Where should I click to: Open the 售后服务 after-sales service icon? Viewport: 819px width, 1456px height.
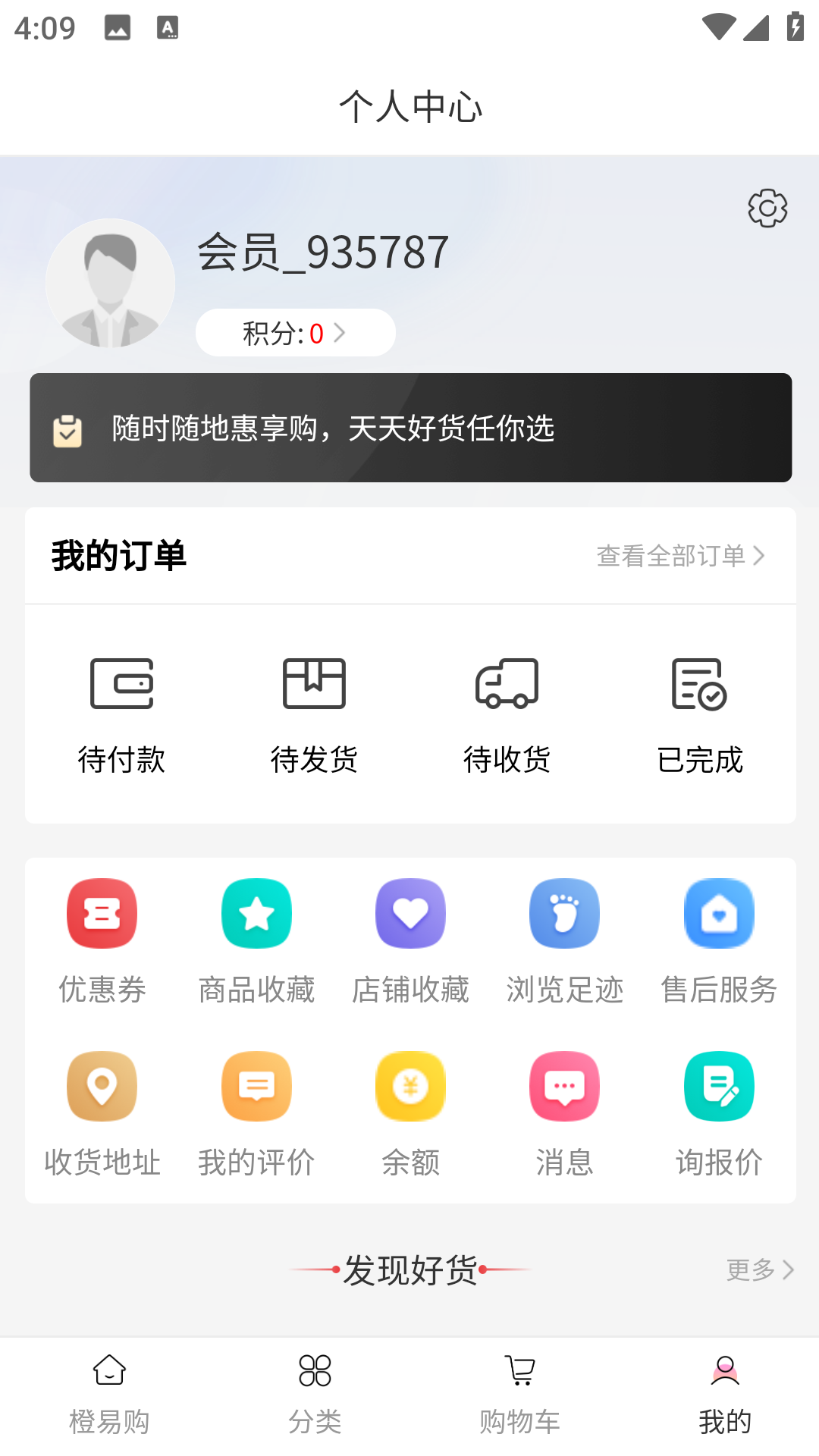(719, 913)
